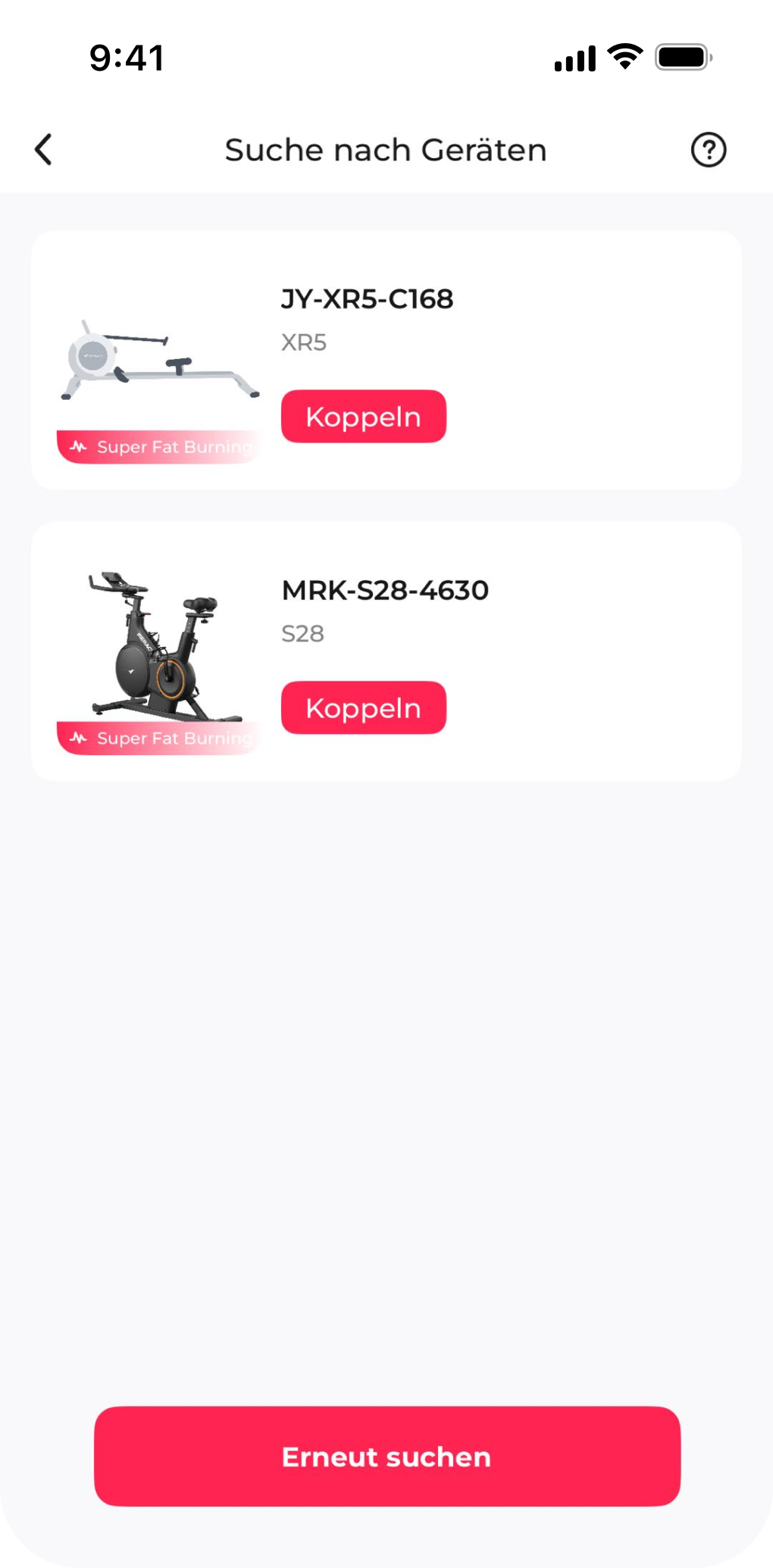Pair the MRK-S28-4630 bike via Koppeln
The width and height of the screenshot is (773, 1568).
(363, 707)
